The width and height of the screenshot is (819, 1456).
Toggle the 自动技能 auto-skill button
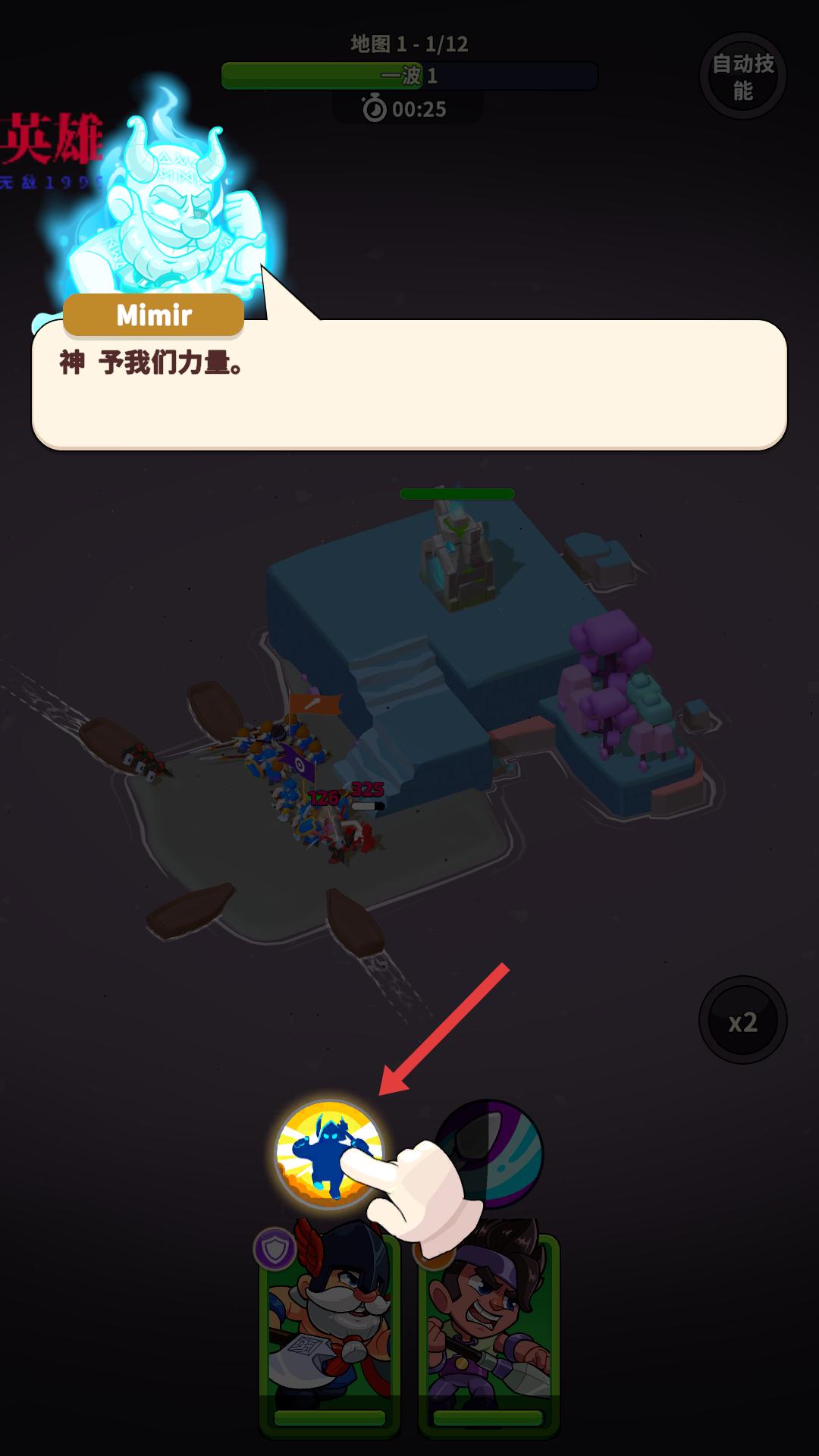tap(742, 76)
